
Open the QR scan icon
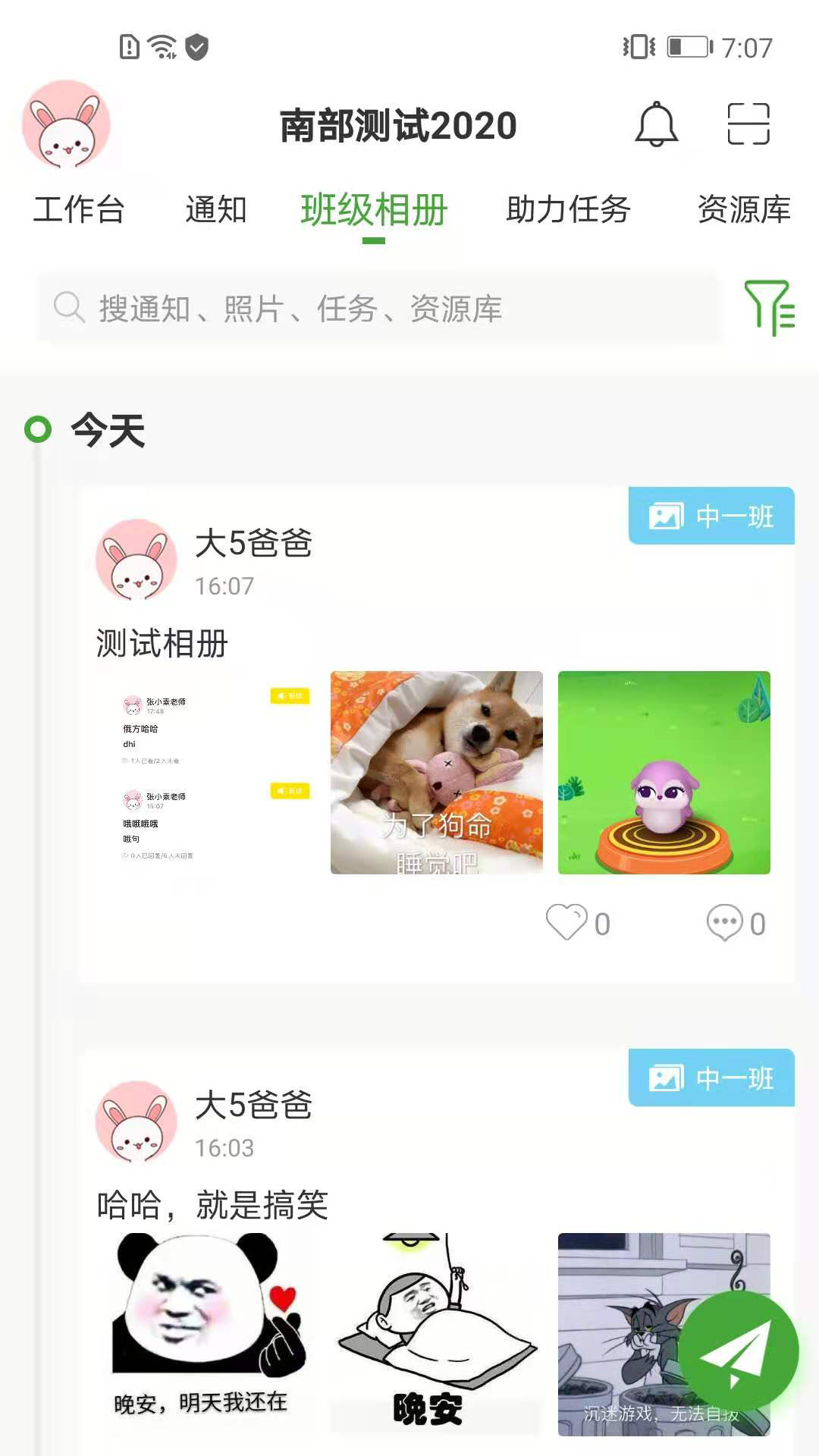point(748,124)
